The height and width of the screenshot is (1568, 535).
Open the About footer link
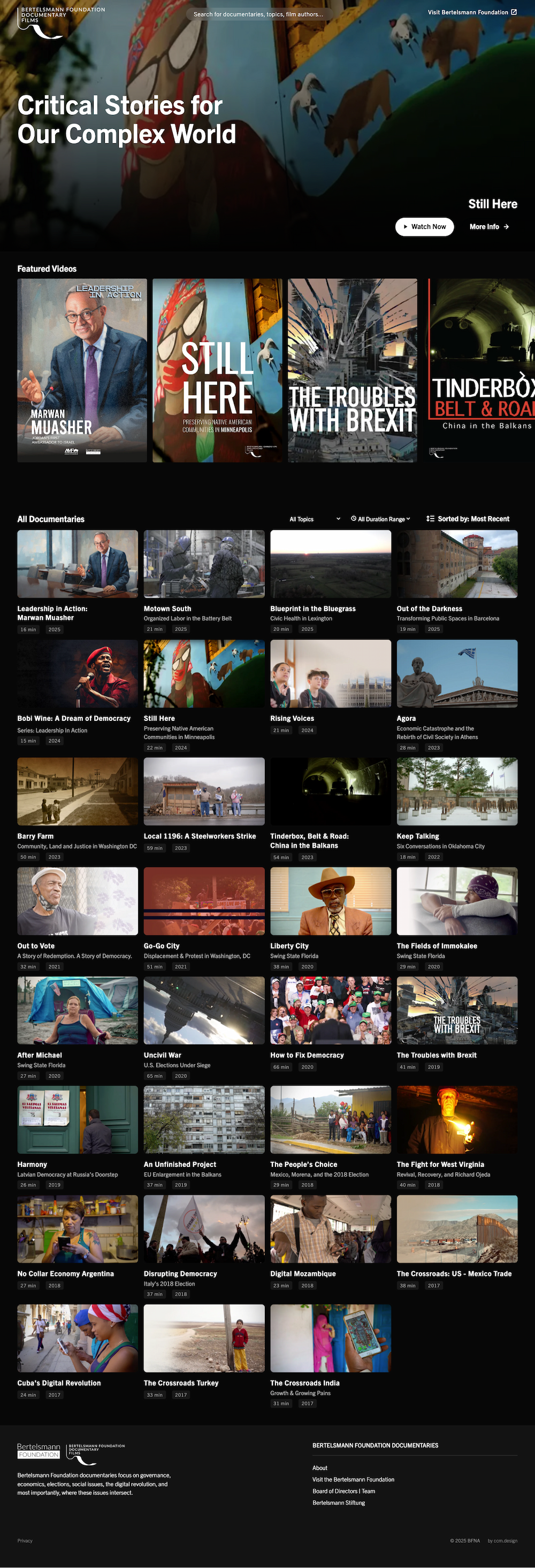point(319,1468)
